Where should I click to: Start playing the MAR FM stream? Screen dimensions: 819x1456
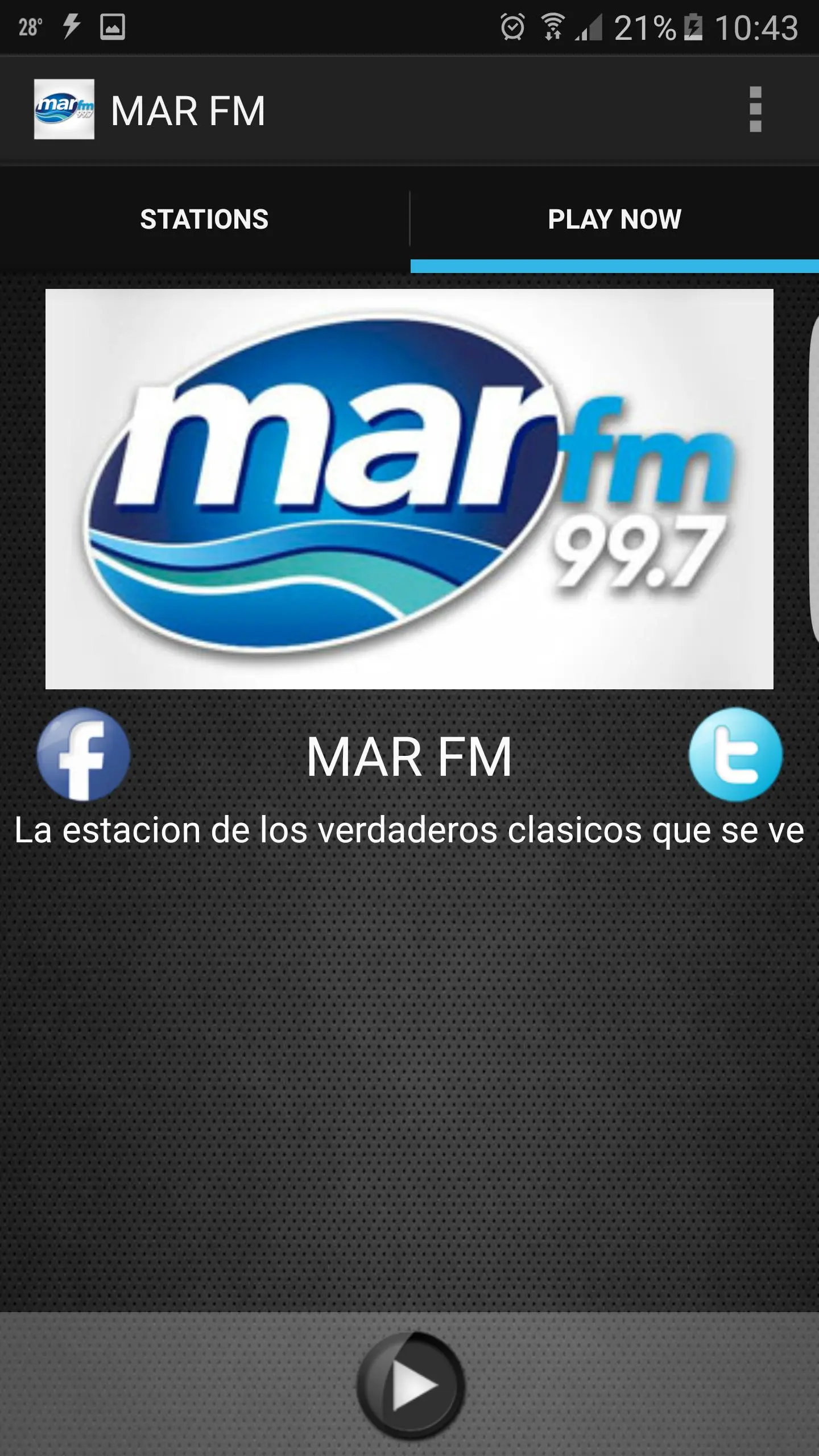tap(411, 1385)
